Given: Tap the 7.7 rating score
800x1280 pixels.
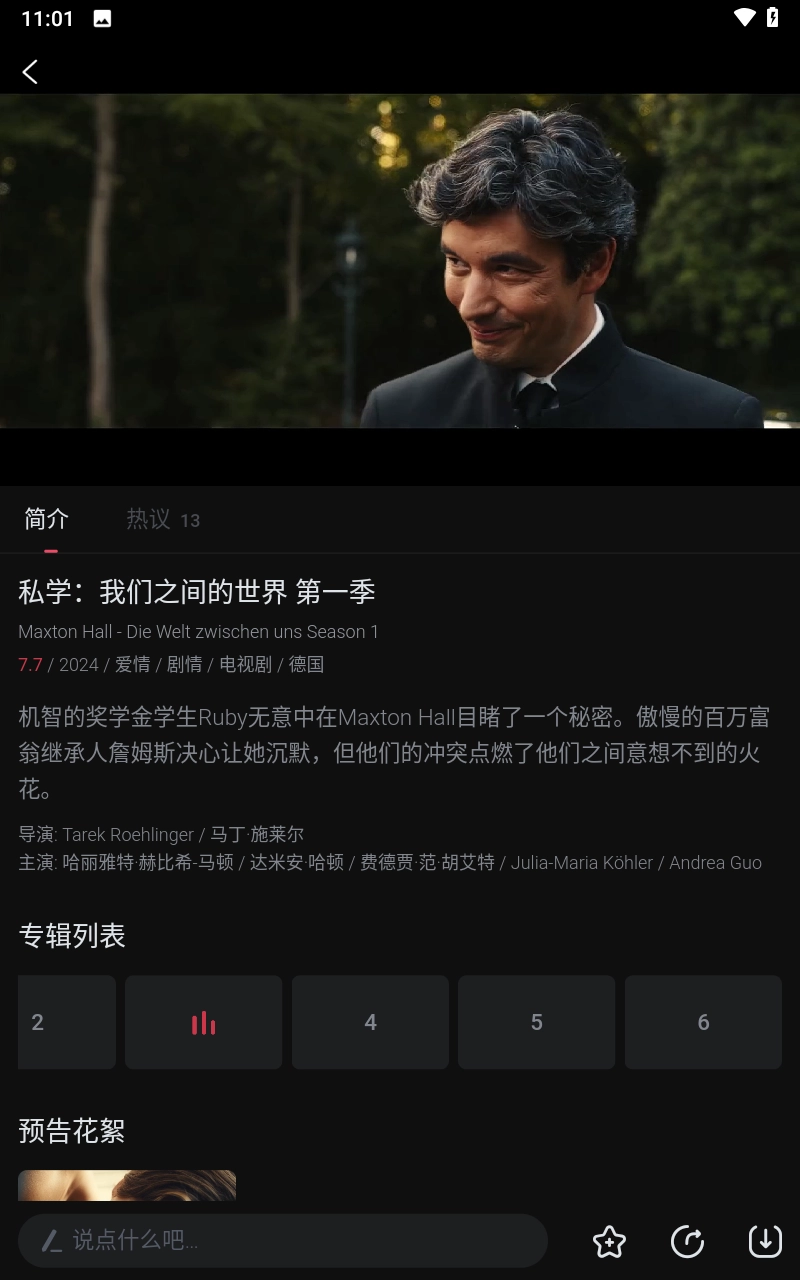Looking at the screenshot, I should coord(30,664).
